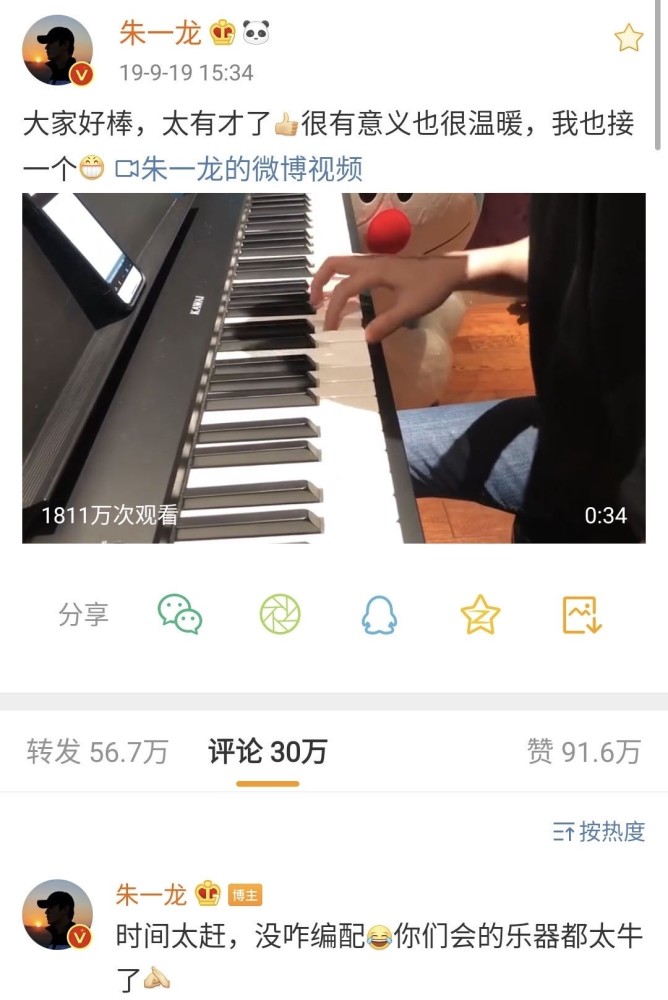Open the post author's profile avatar
The width and height of the screenshot is (668, 1000).
coord(58,51)
